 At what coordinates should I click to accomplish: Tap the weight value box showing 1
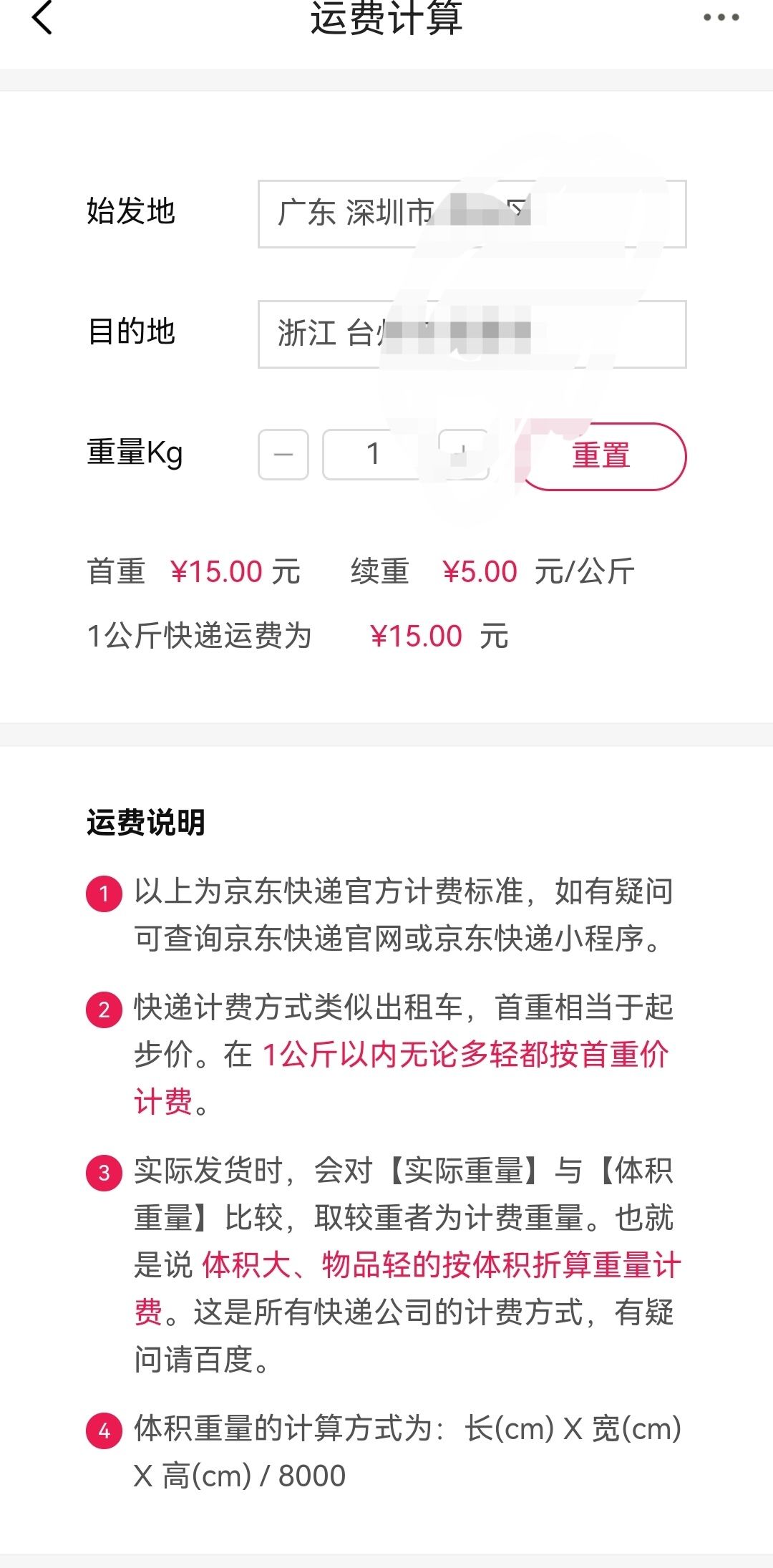(373, 455)
